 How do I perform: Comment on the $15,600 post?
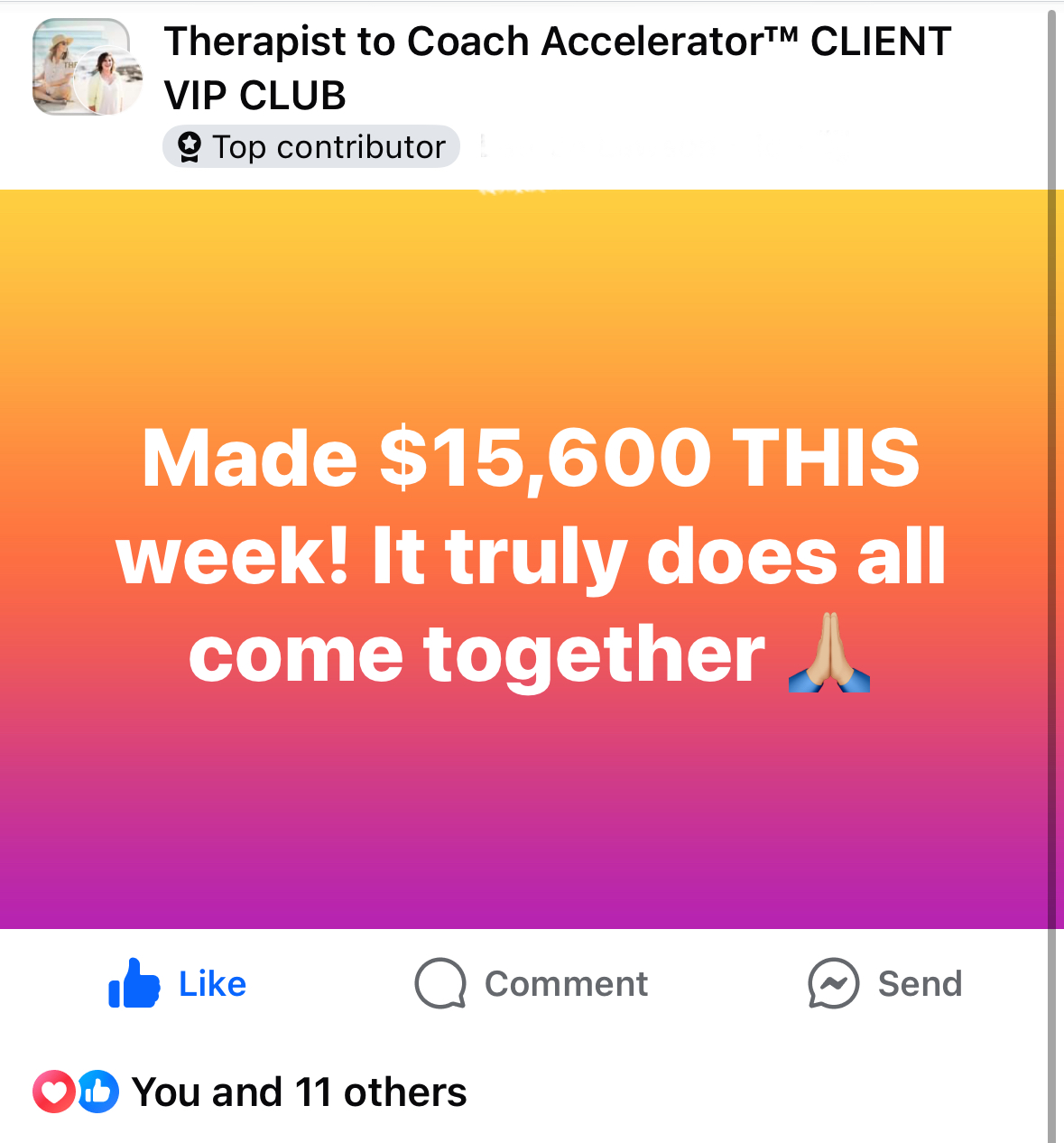[x=532, y=983]
